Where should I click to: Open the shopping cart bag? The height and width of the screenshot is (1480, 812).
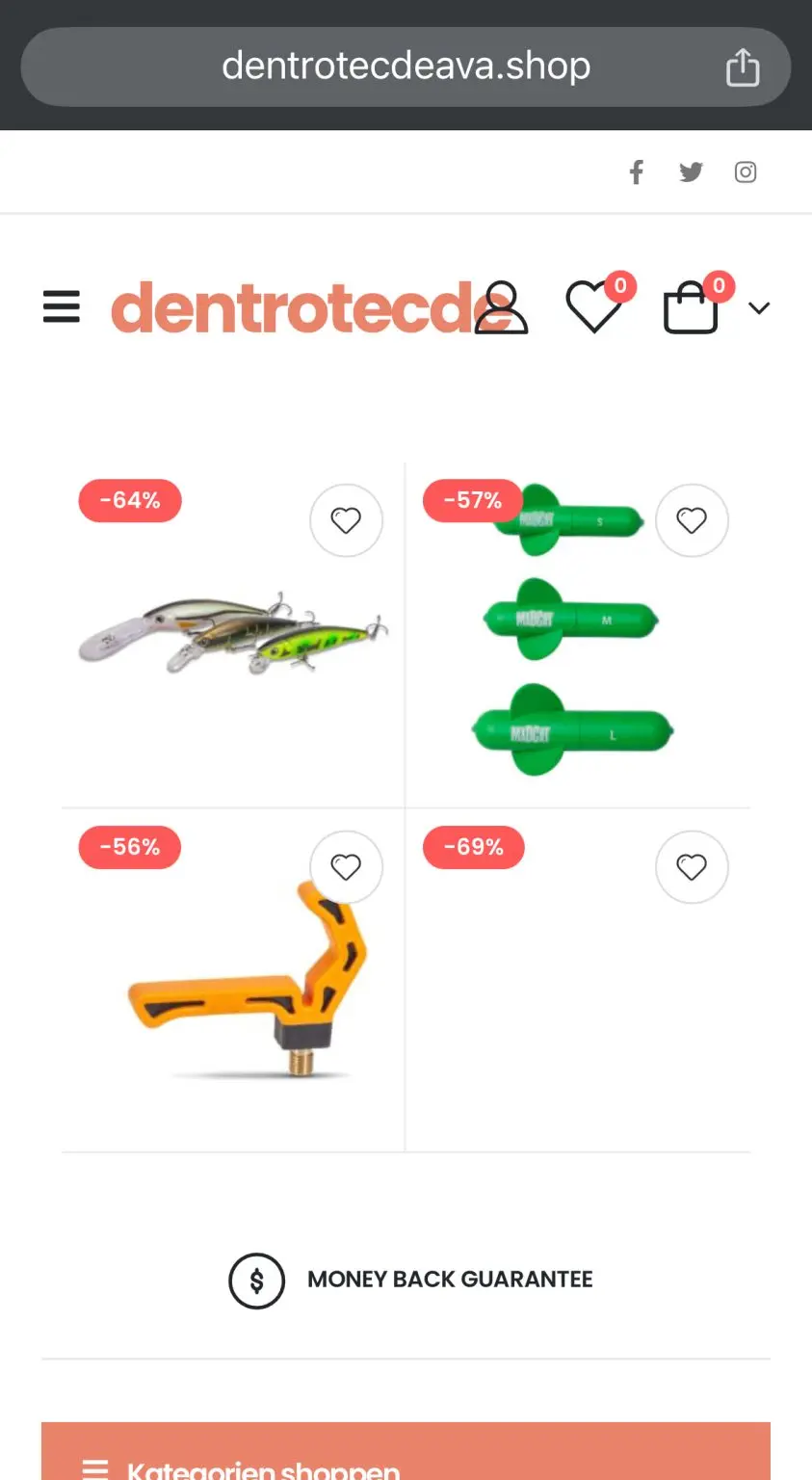click(692, 307)
